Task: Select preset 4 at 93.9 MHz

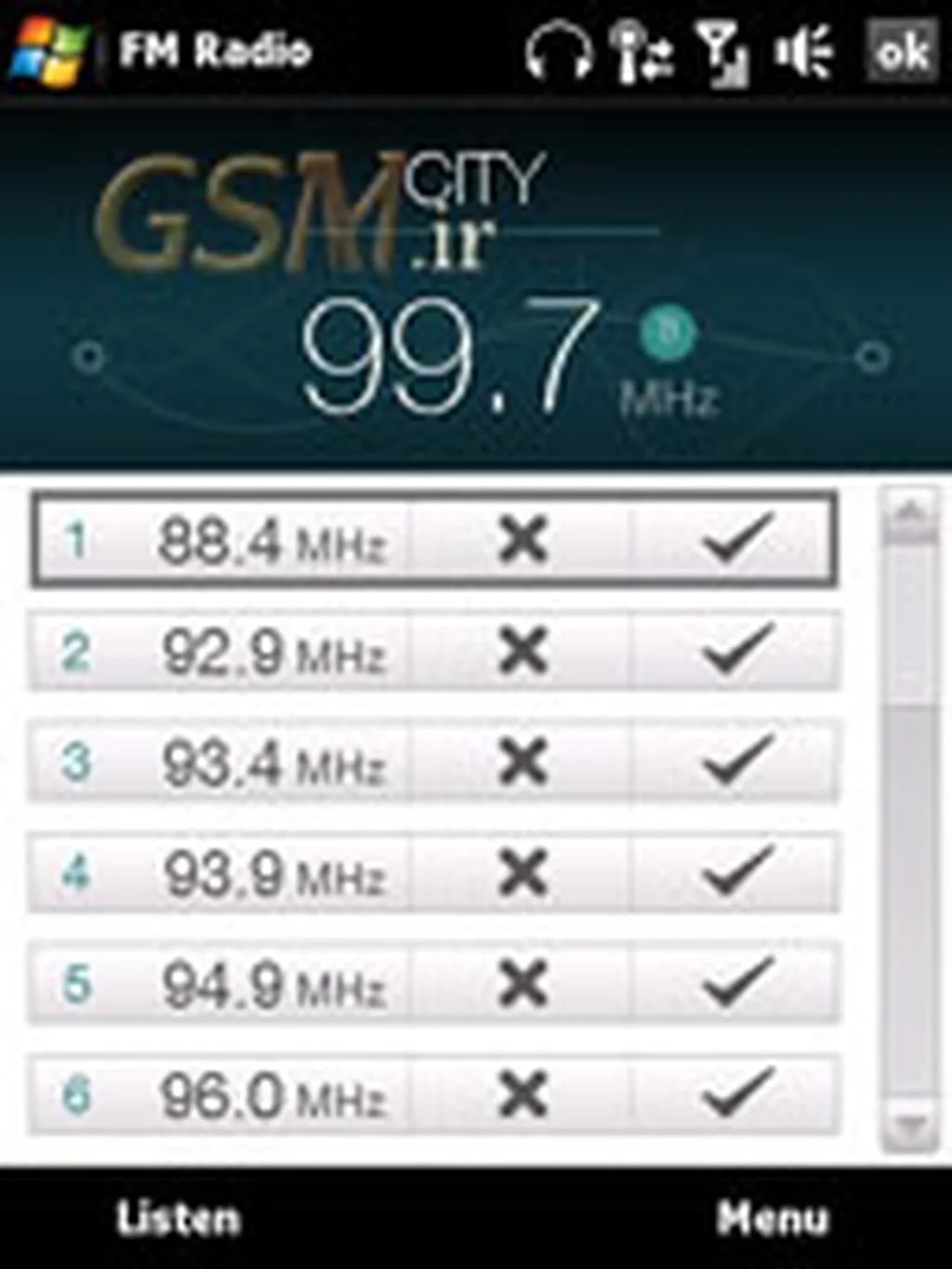Action: [x=223, y=874]
